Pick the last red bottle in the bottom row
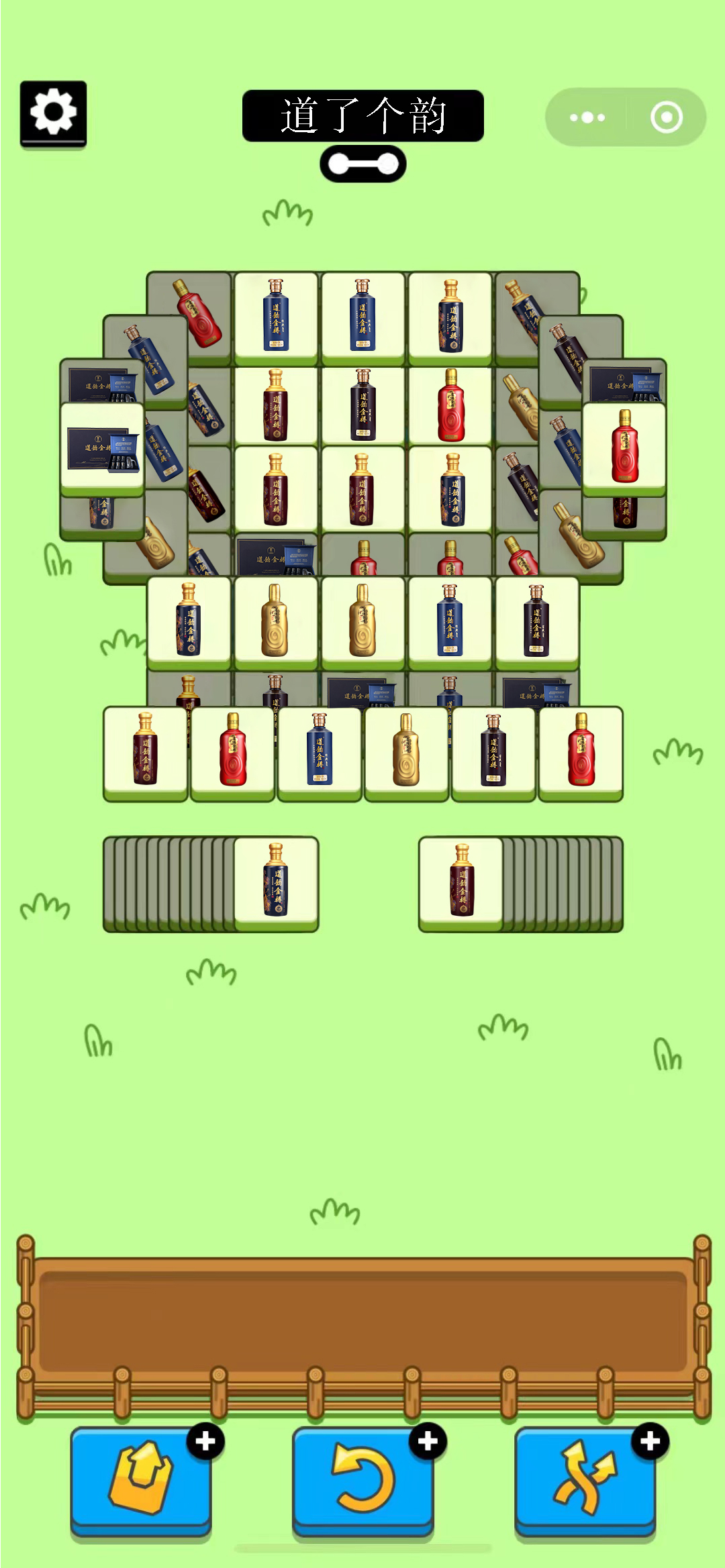The height and width of the screenshot is (1568, 725). (x=581, y=753)
